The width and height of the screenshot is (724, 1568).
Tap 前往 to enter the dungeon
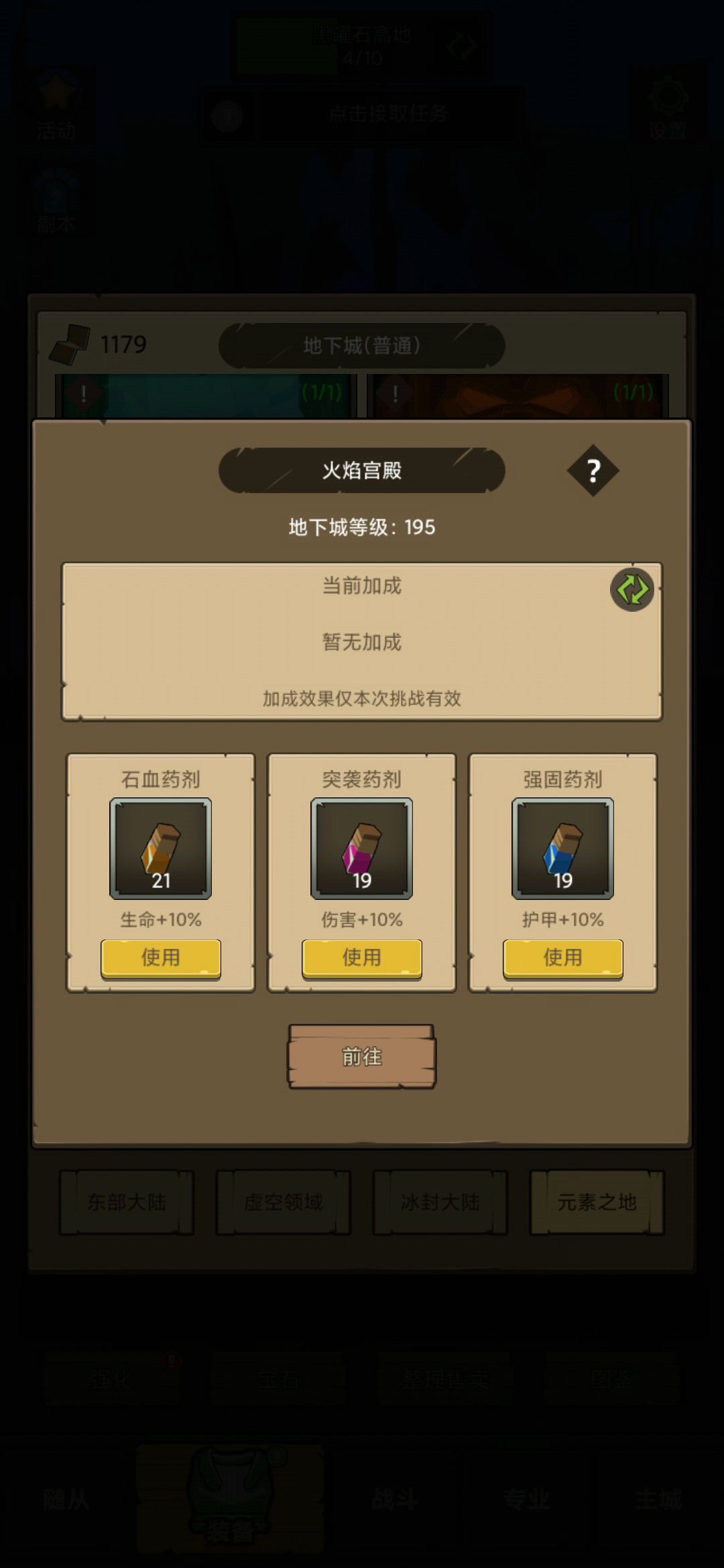tap(362, 1057)
